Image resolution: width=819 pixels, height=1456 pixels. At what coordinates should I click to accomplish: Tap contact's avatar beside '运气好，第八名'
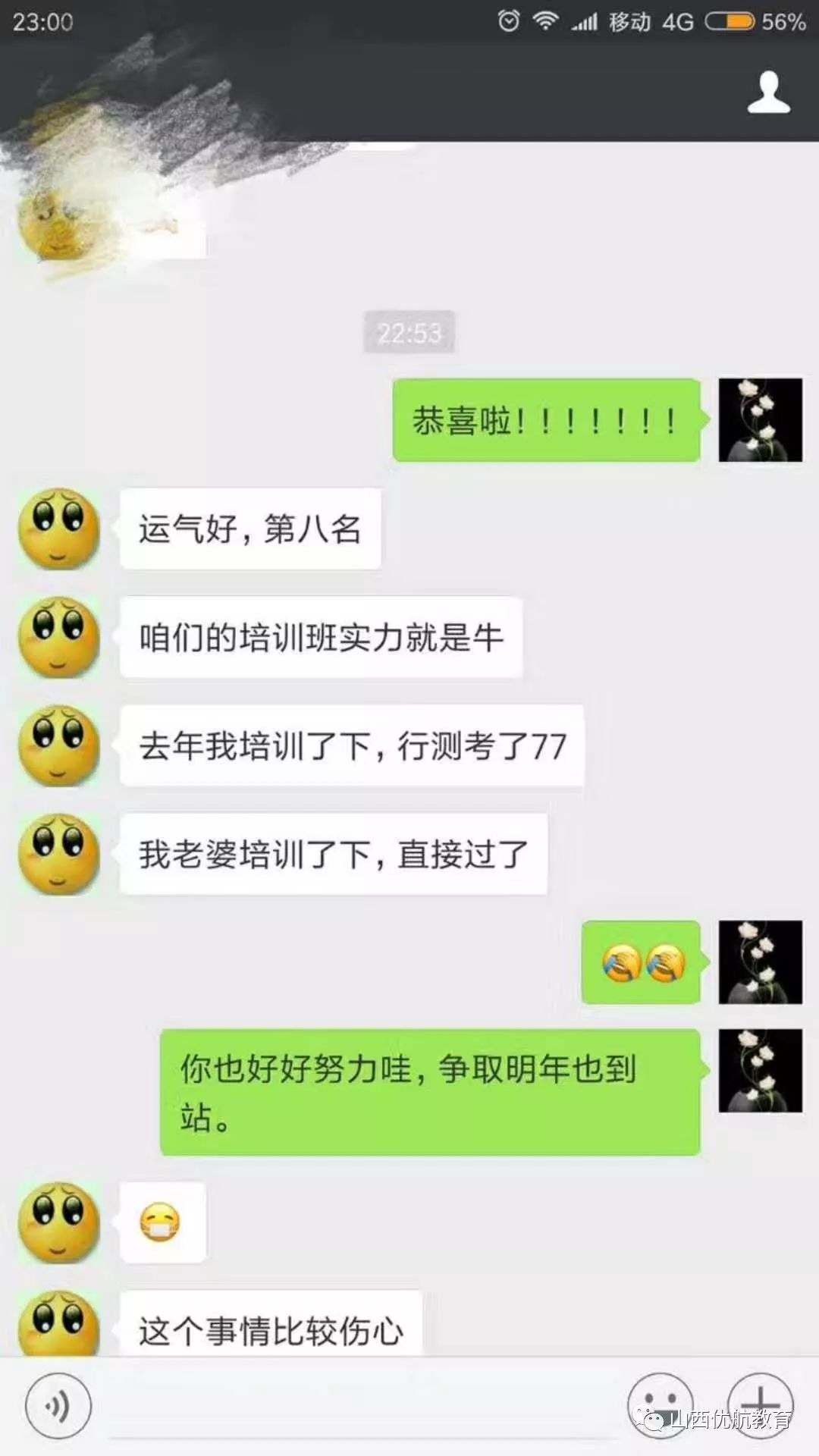click(x=59, y=529)
